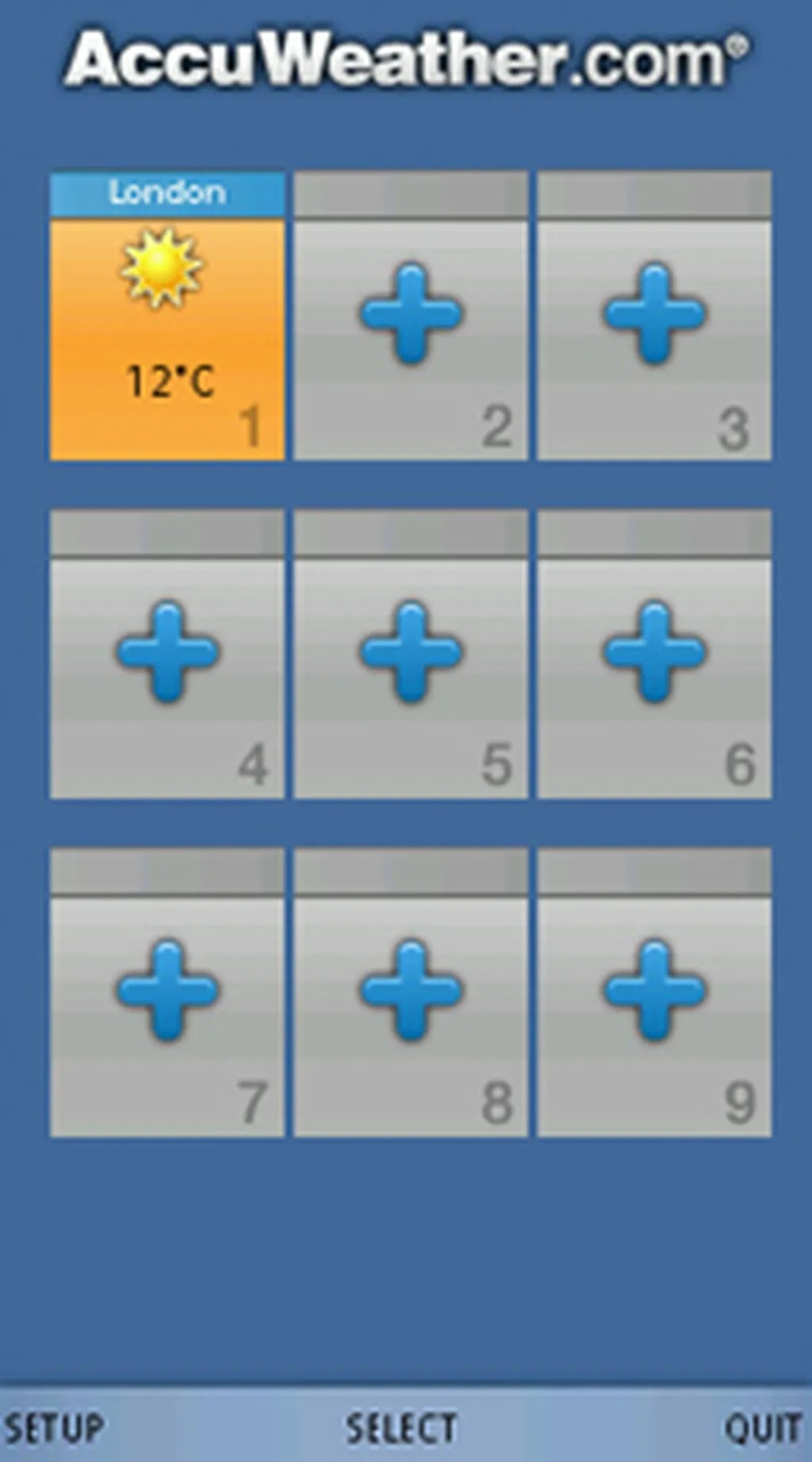Open the London weather tile
Viewport: 812px width, 1462px height.
[x=167, y=317]
